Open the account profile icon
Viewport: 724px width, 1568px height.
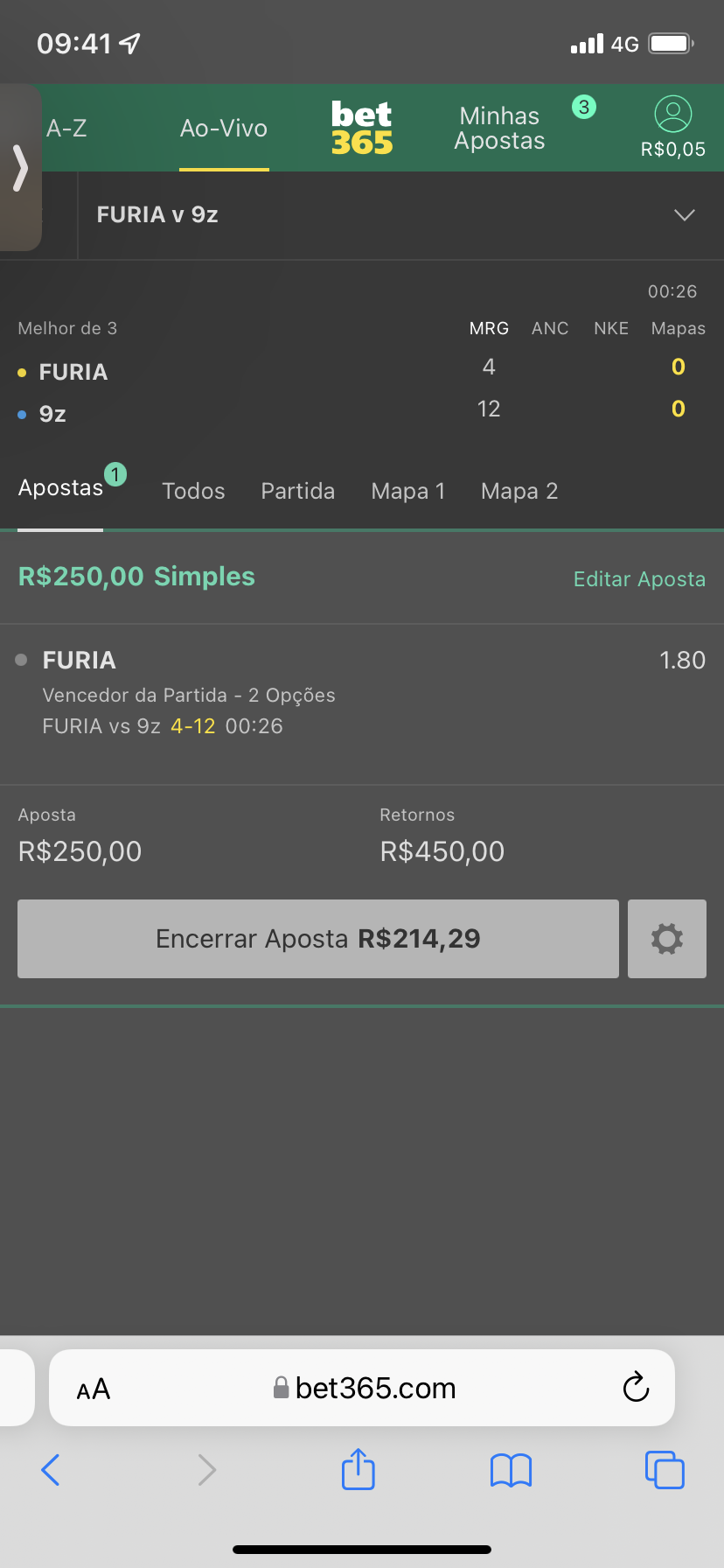pos(672,115)
